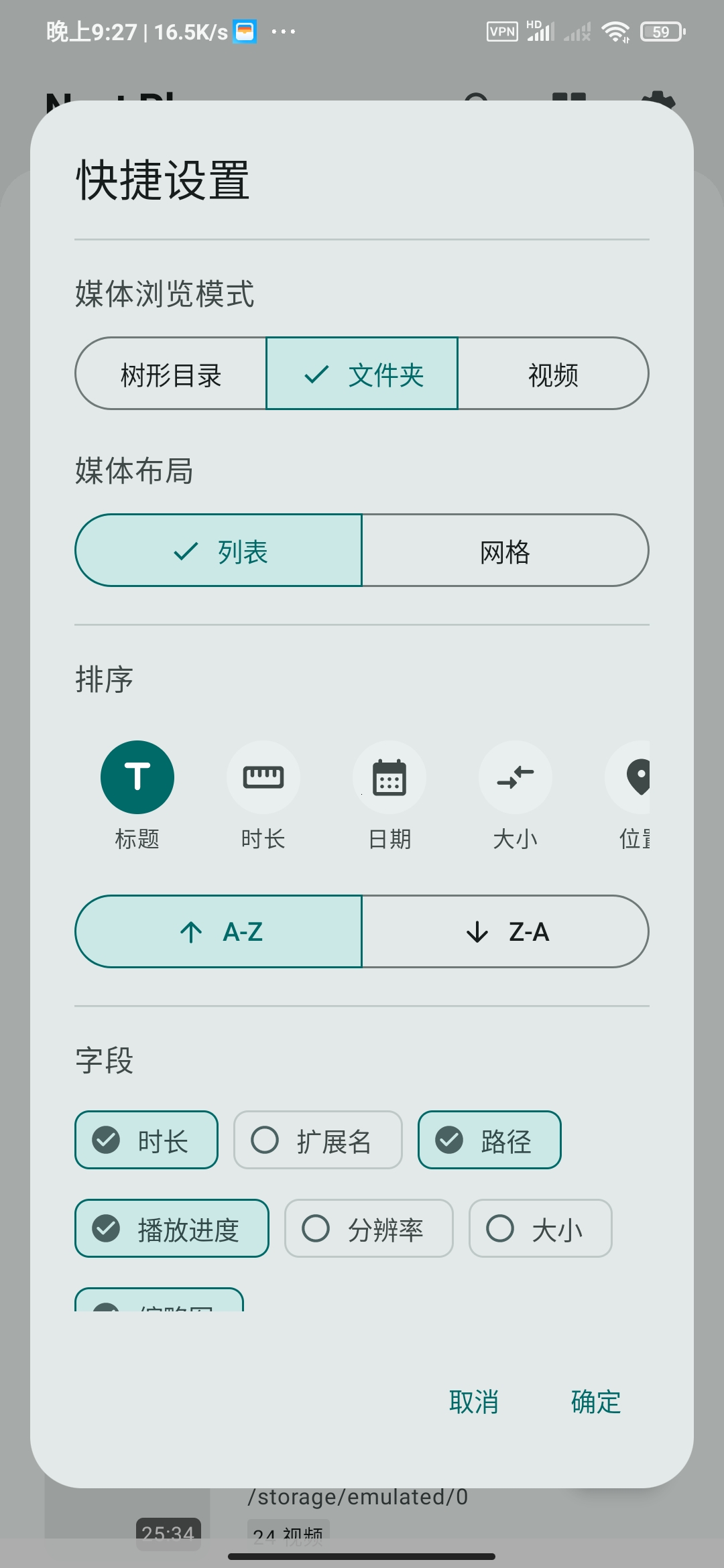The width and height of the screenshot is (724, 1568).
Task: Confirm settings with 确定
Action: (594, 1402)
